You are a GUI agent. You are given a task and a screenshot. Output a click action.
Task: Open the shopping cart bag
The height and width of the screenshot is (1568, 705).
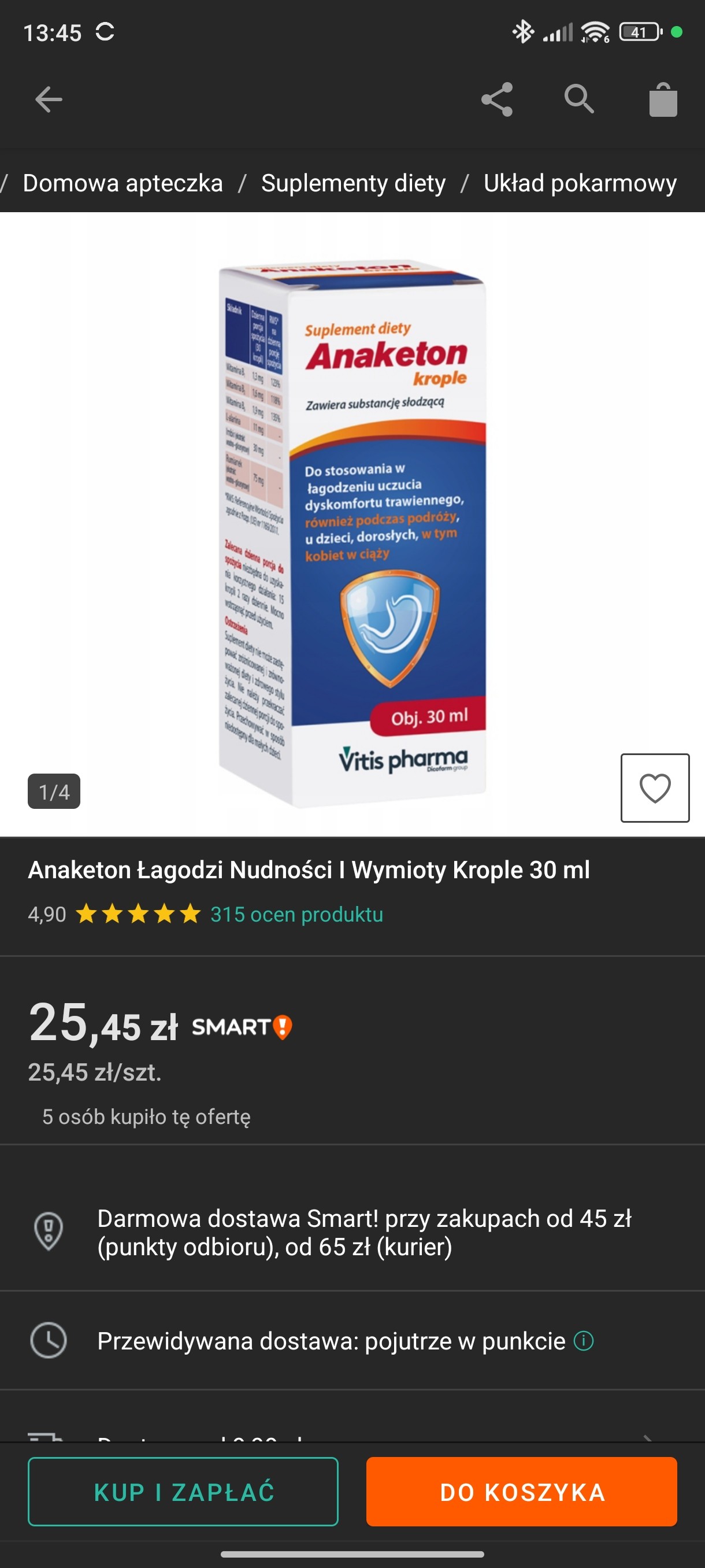pyautogui.click(x=662, y=99)
